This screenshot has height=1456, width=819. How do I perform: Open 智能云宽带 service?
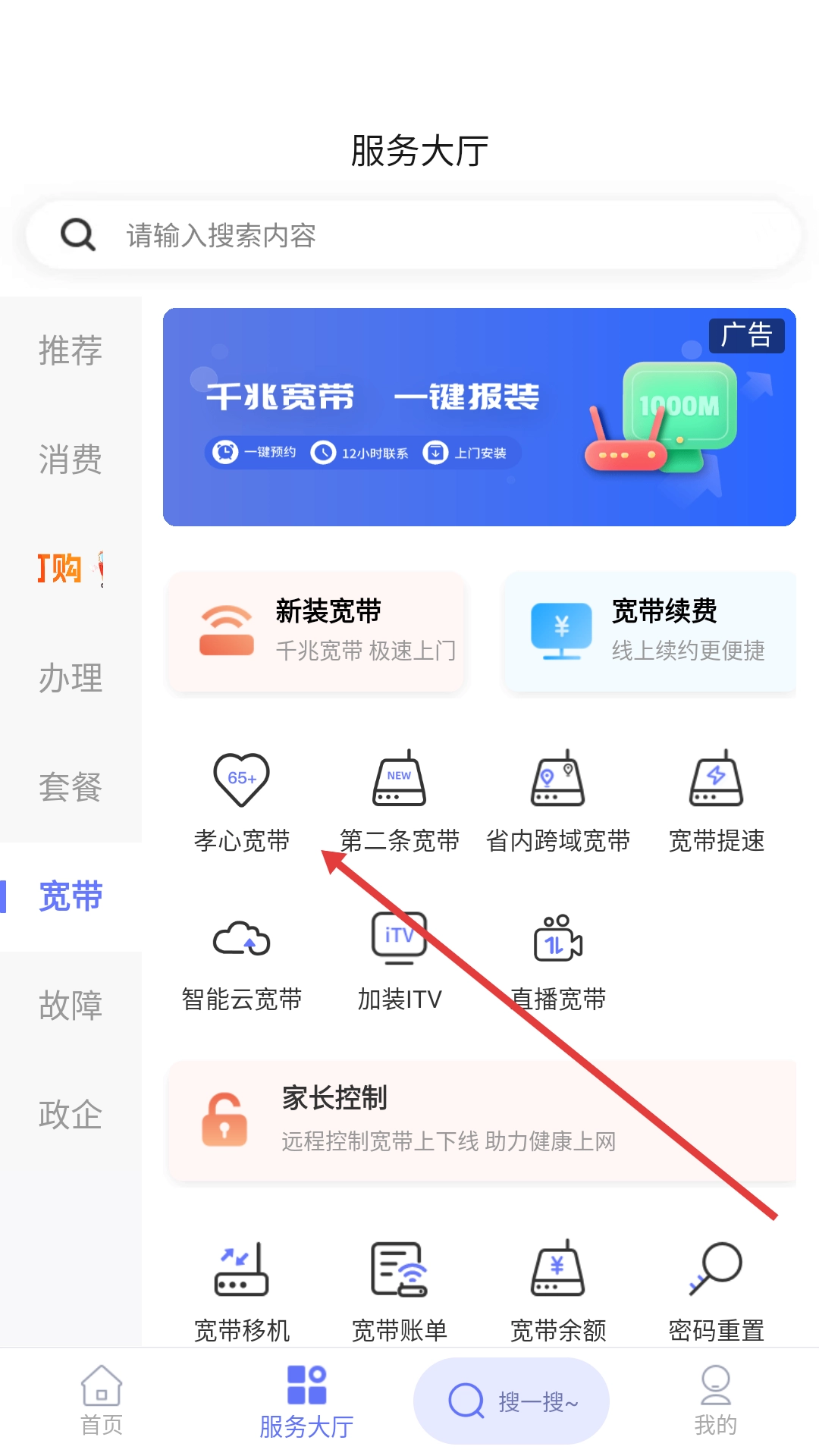(242, 963)
